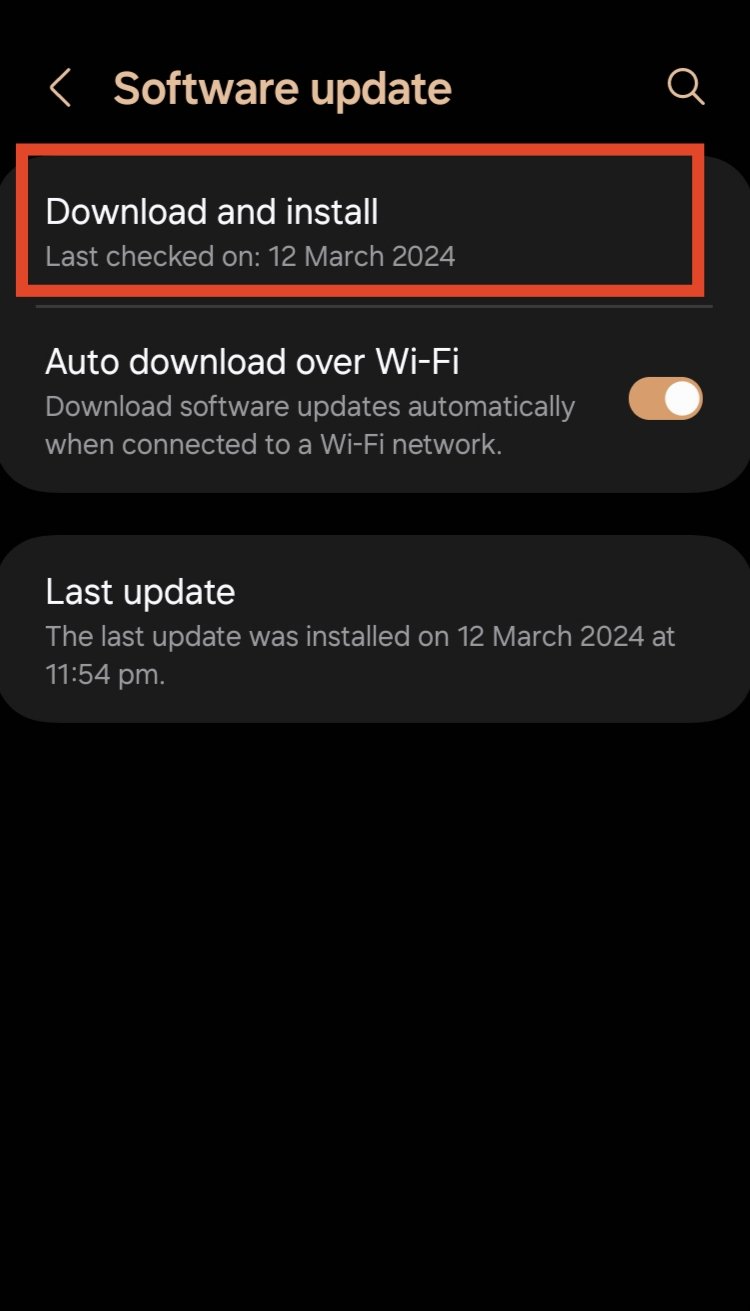Toggle the Auto download over Wi-Fi switch
This screenshot has width=750, height=1311.
(664, 398)
